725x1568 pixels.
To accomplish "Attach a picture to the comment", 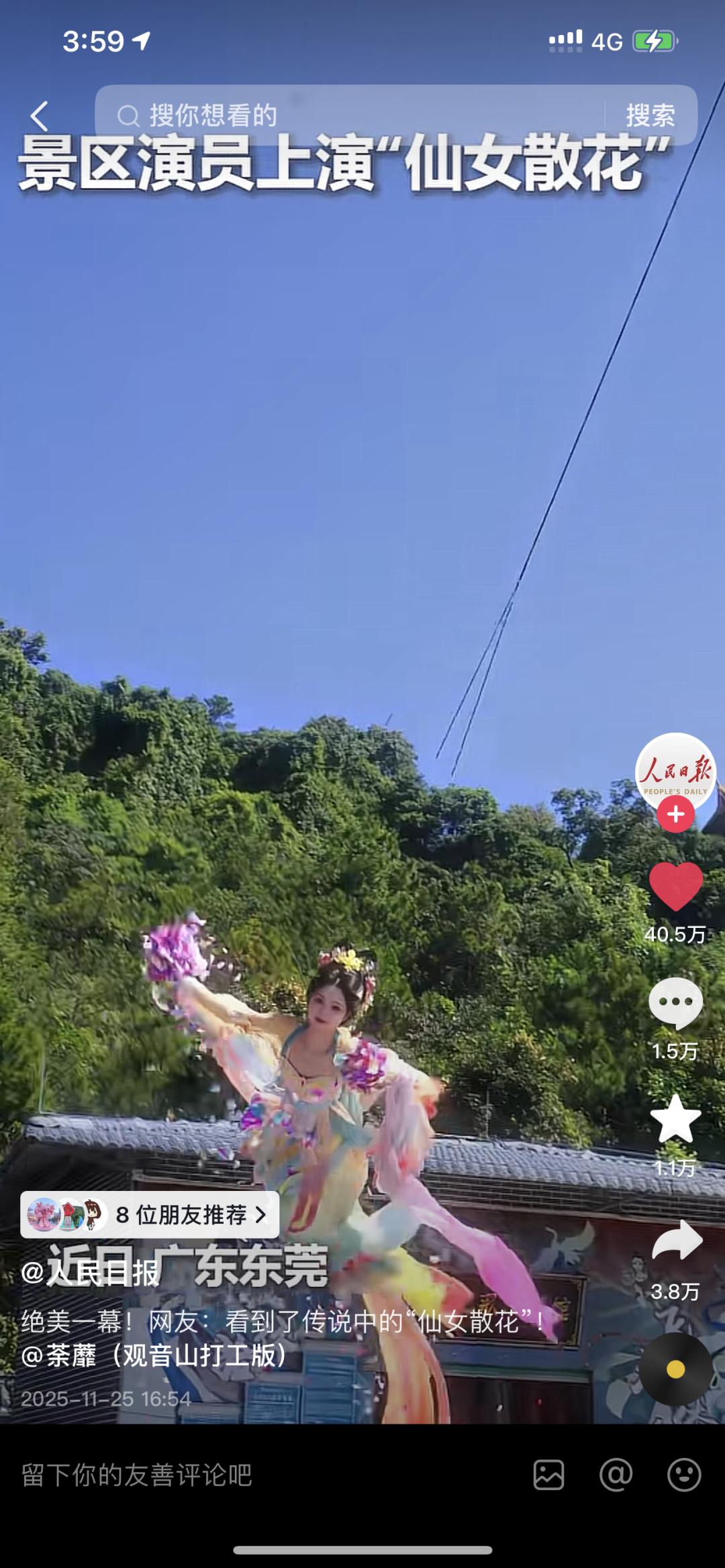I will (x=548, y=1475).
